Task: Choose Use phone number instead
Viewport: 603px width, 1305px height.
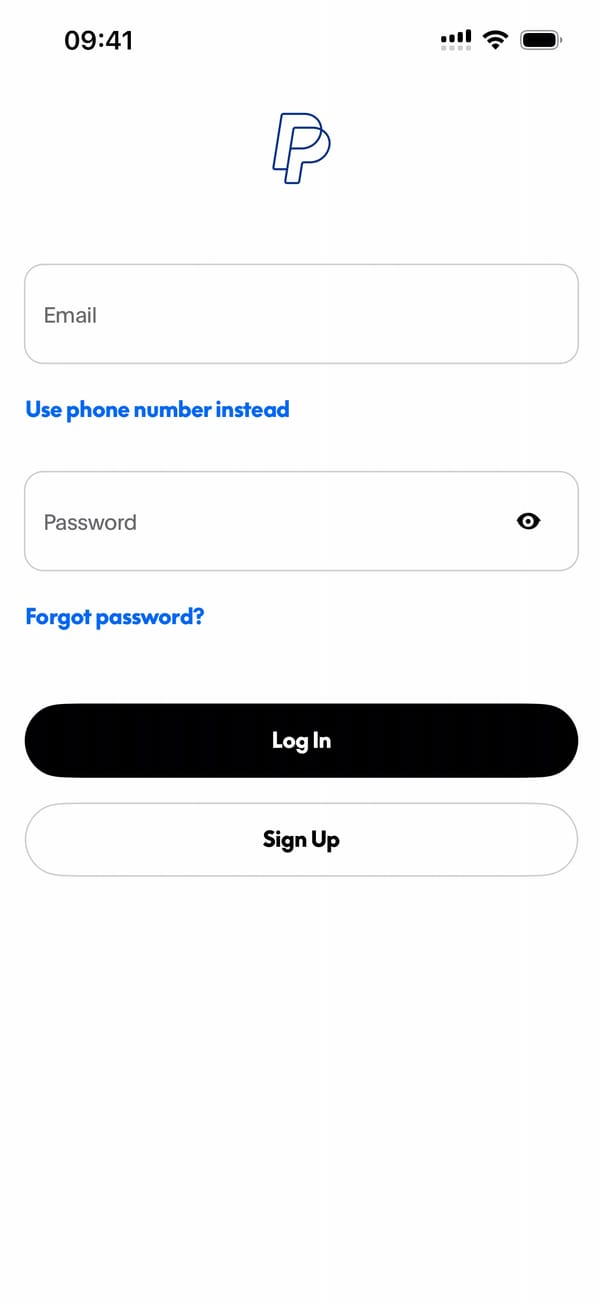Action: pos(157,409)
